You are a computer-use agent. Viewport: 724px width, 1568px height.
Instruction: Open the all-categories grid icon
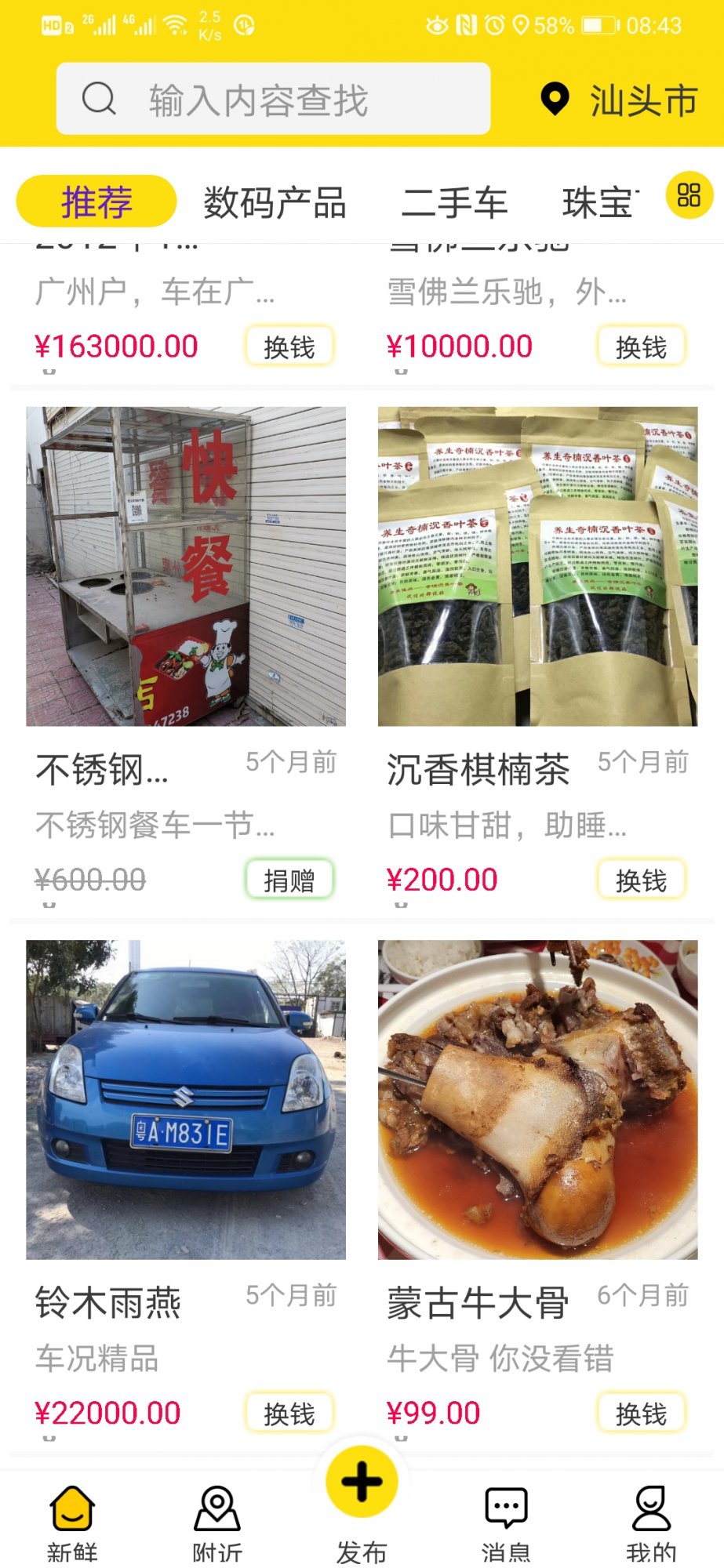coord(689,195)
